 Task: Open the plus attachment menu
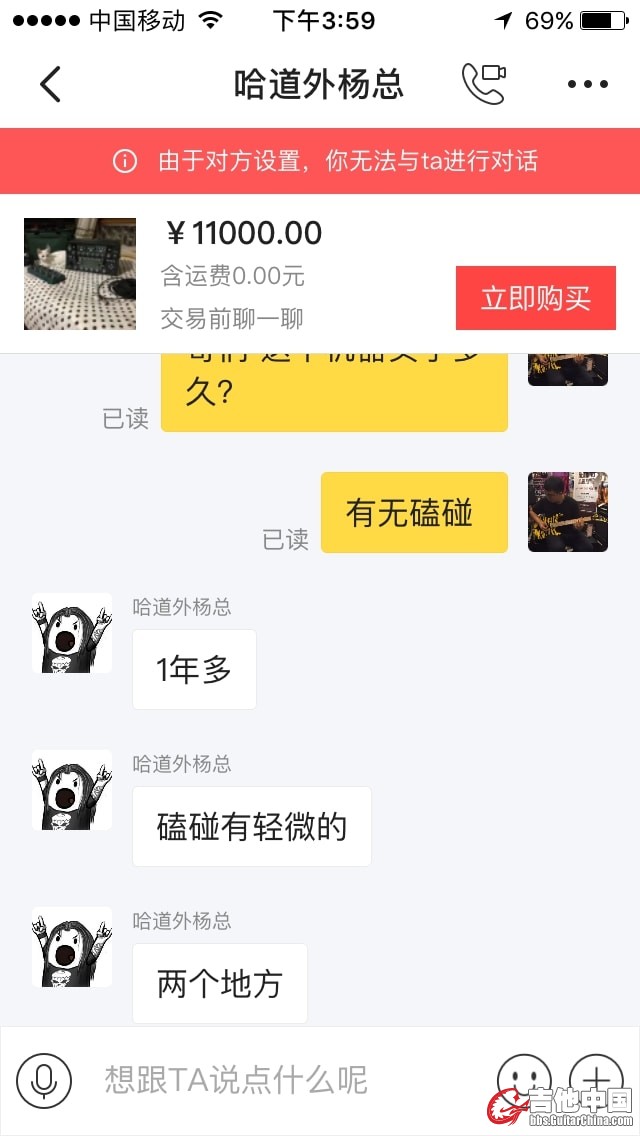click(x=596, y=1078)
